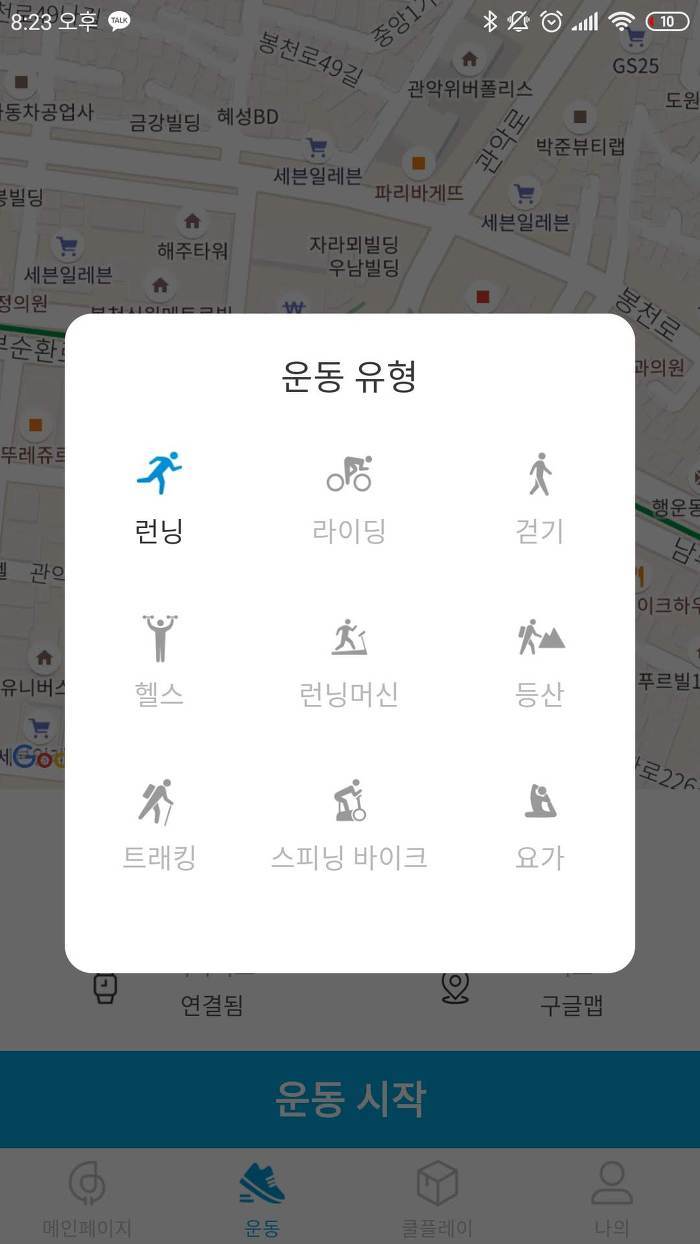Select 요가 yoga workout type
Viewport: 700px width, 1244px height.
point(540,824)
